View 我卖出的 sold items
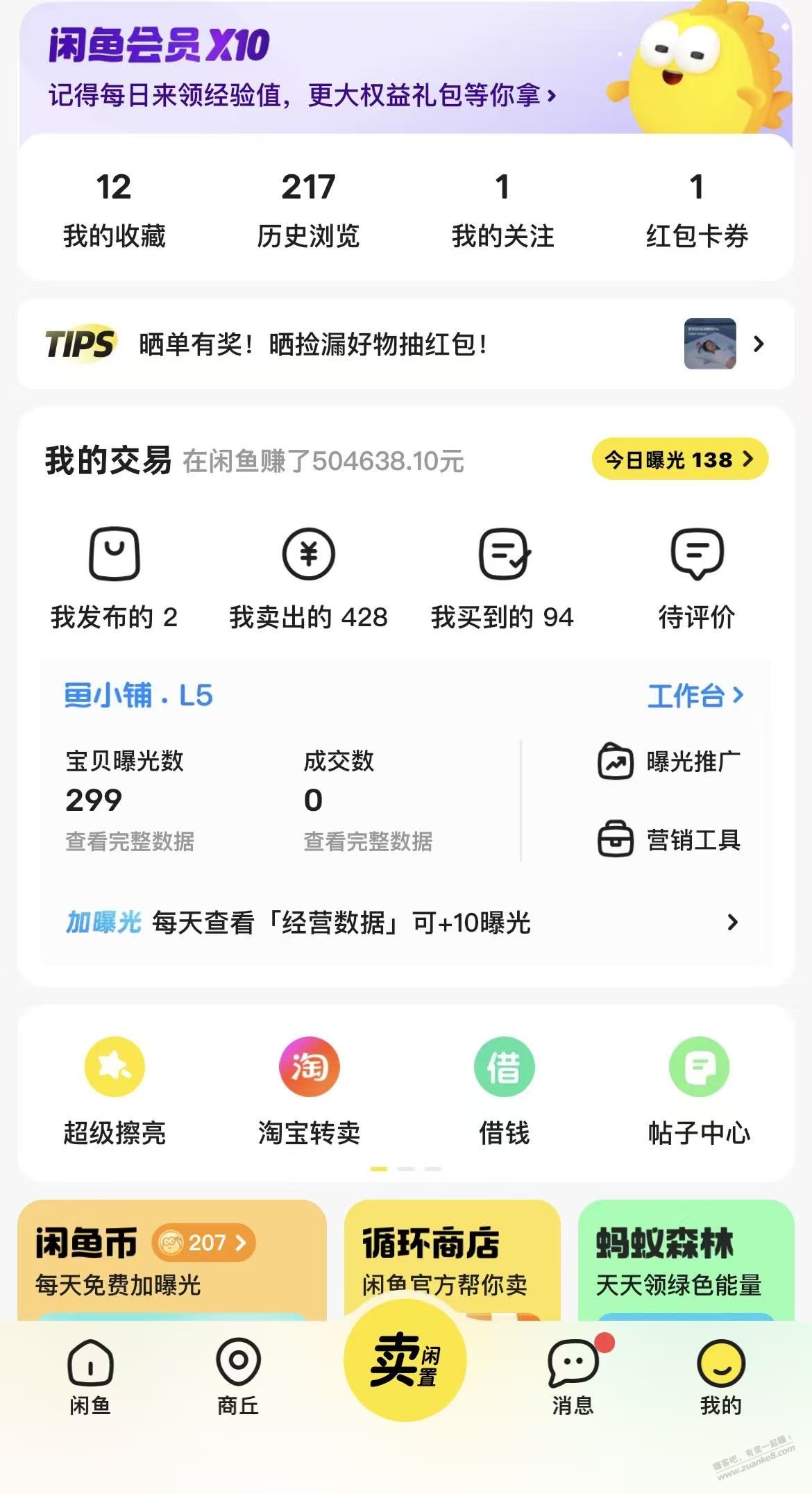812x1494 pixels. (x=308, y=578)
